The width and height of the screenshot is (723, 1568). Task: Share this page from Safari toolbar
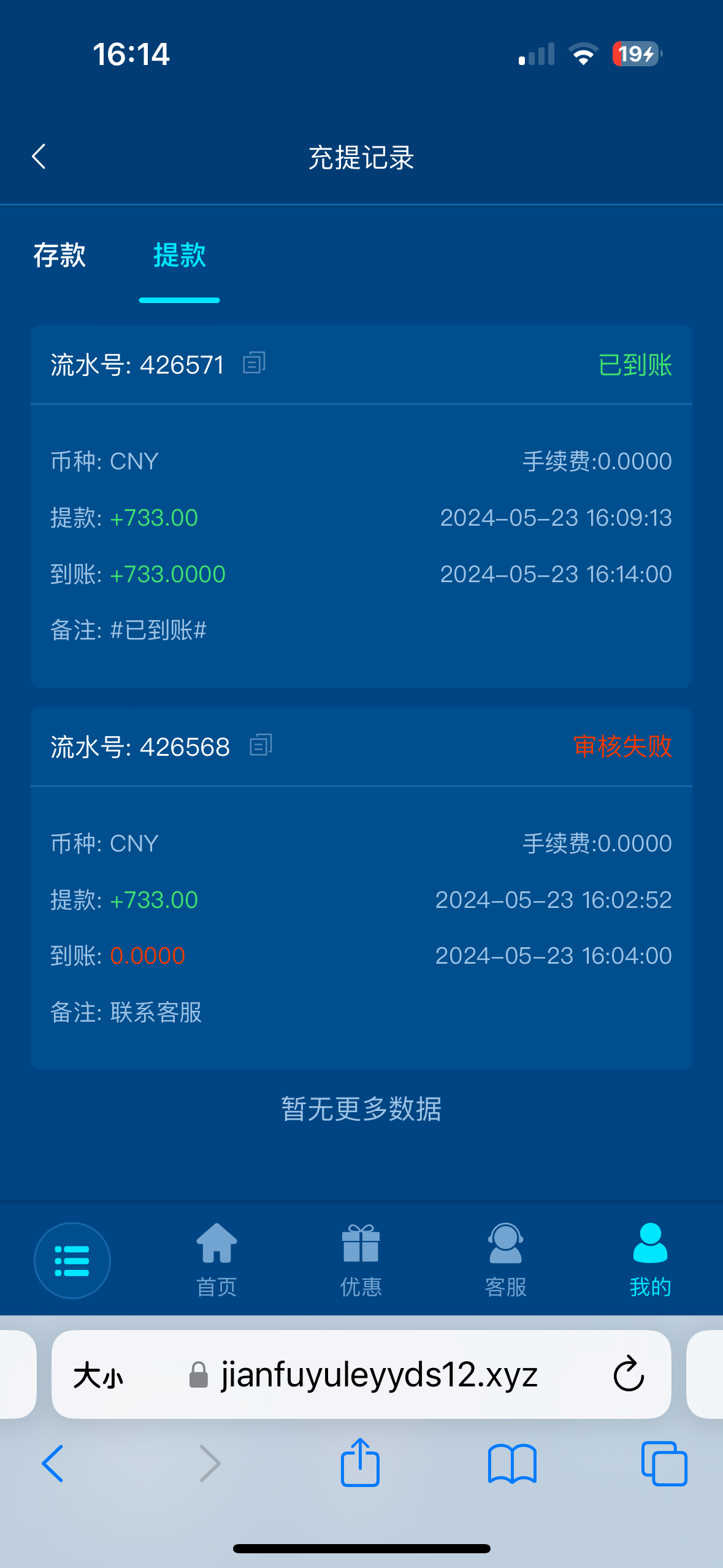(x=360, y=1463)
